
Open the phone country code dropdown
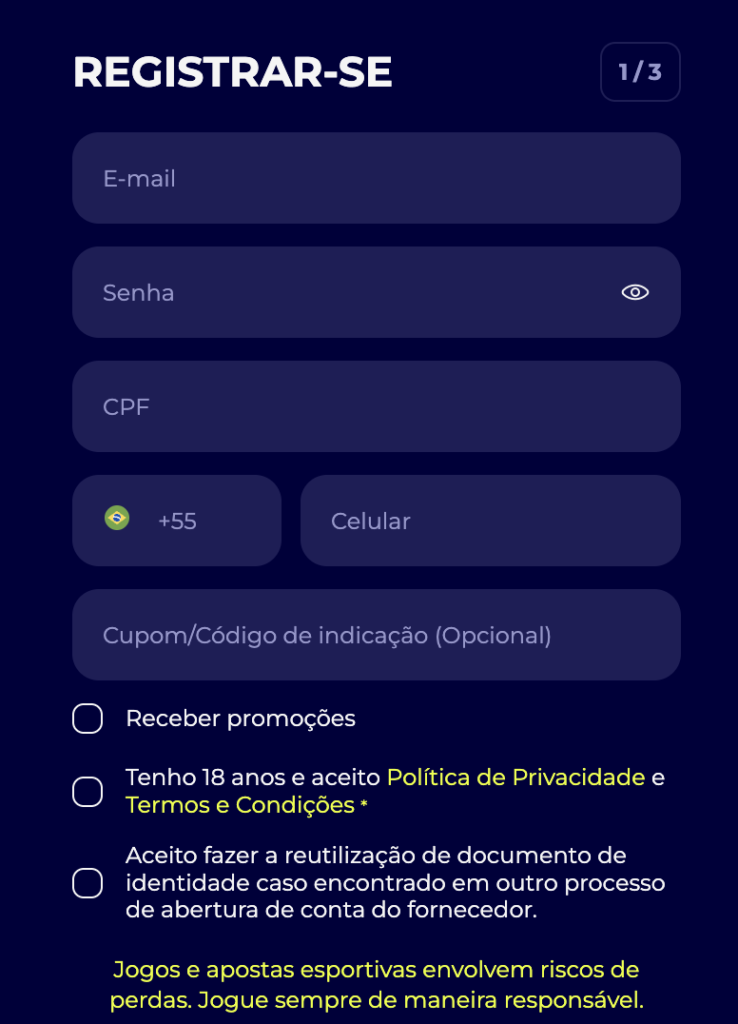coord(176,520)
